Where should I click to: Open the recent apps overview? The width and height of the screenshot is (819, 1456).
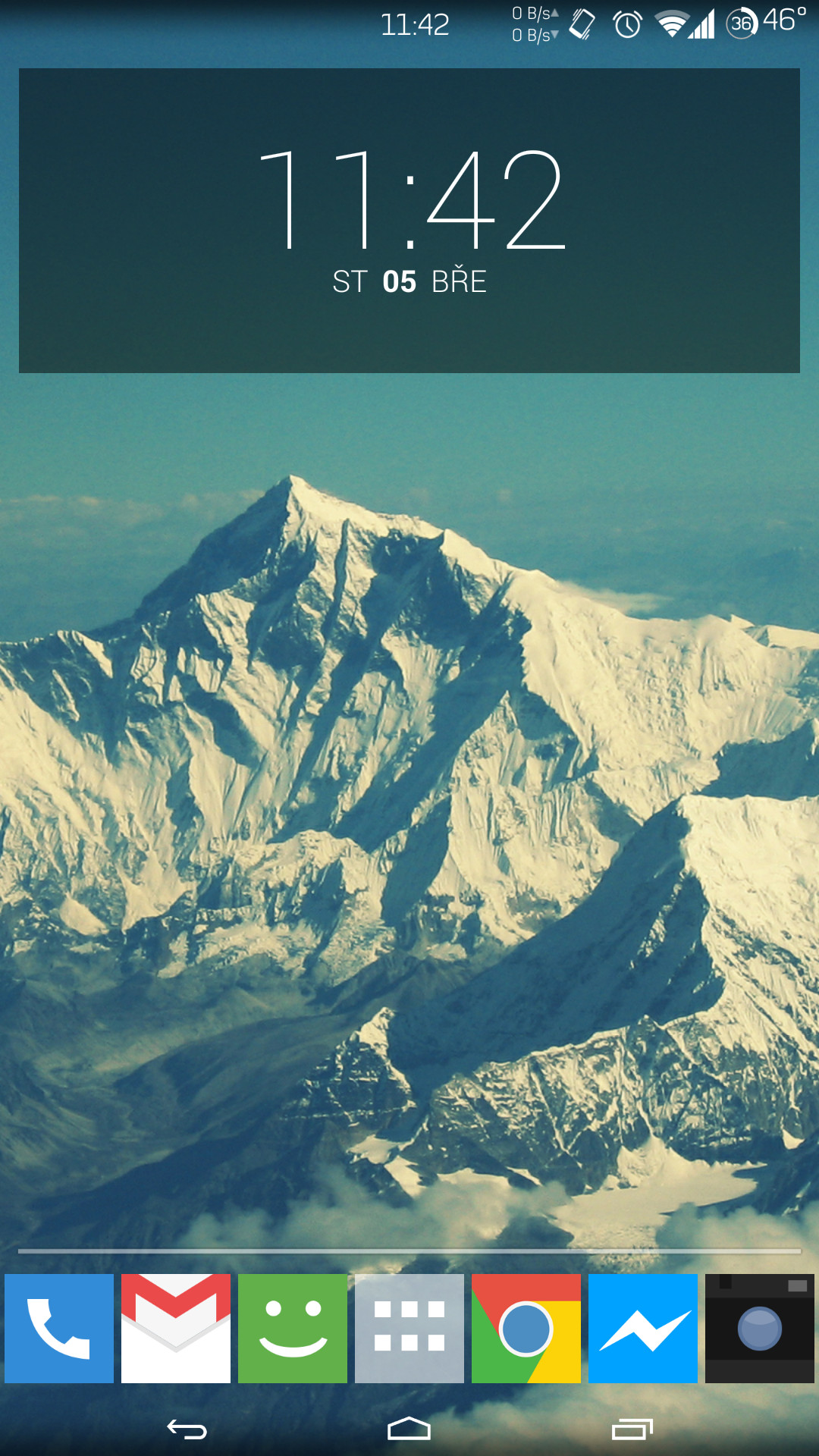click(632, 1429)
